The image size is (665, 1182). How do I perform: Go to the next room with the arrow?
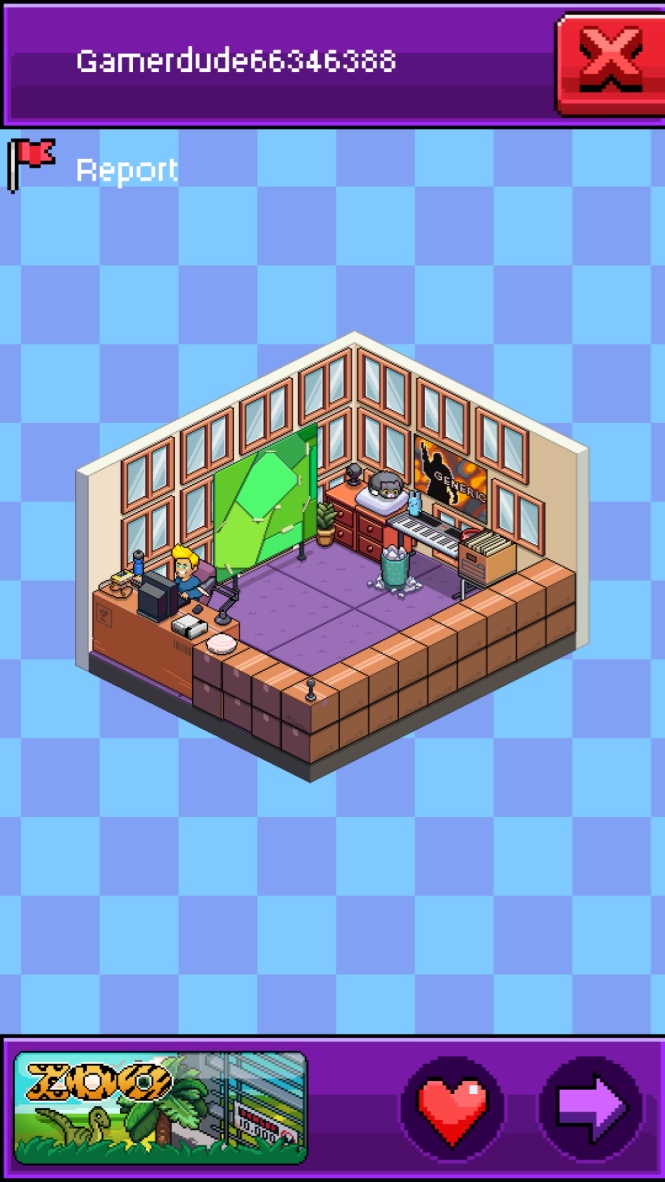590,1108
